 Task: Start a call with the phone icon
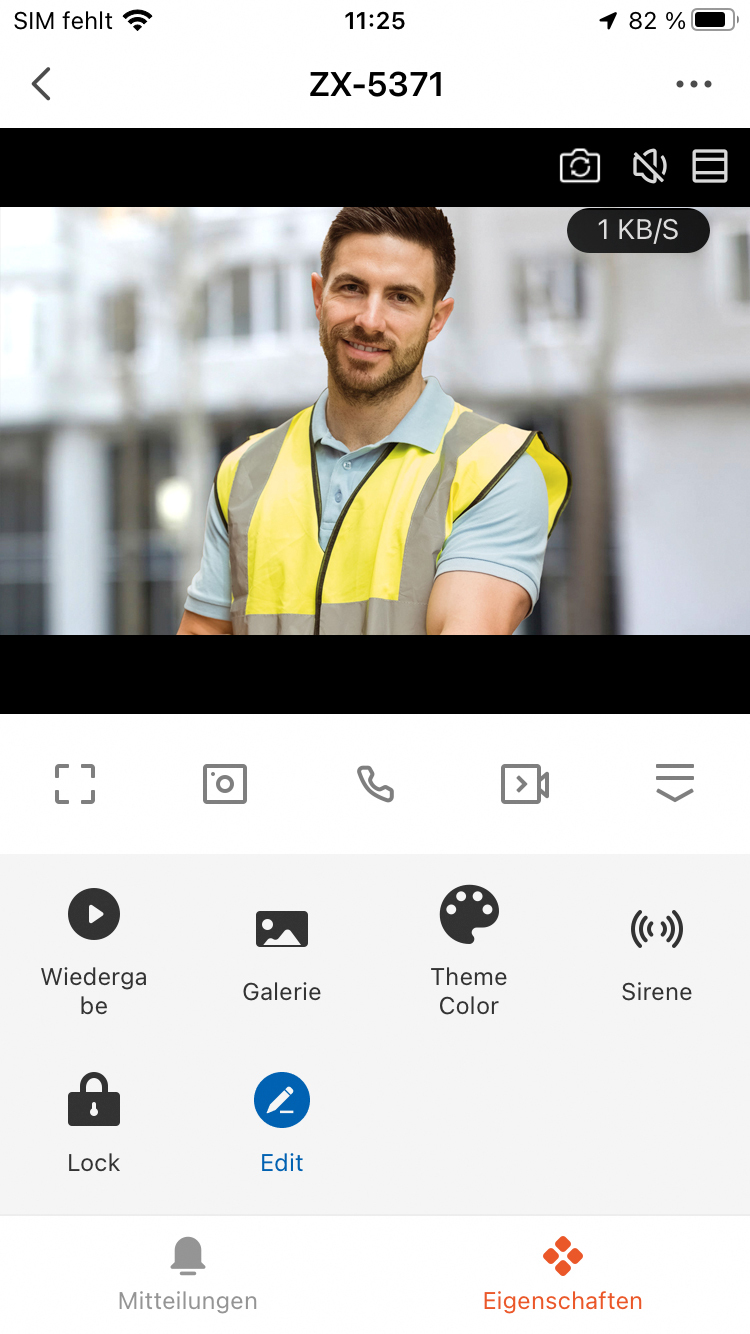click(375, 784)
